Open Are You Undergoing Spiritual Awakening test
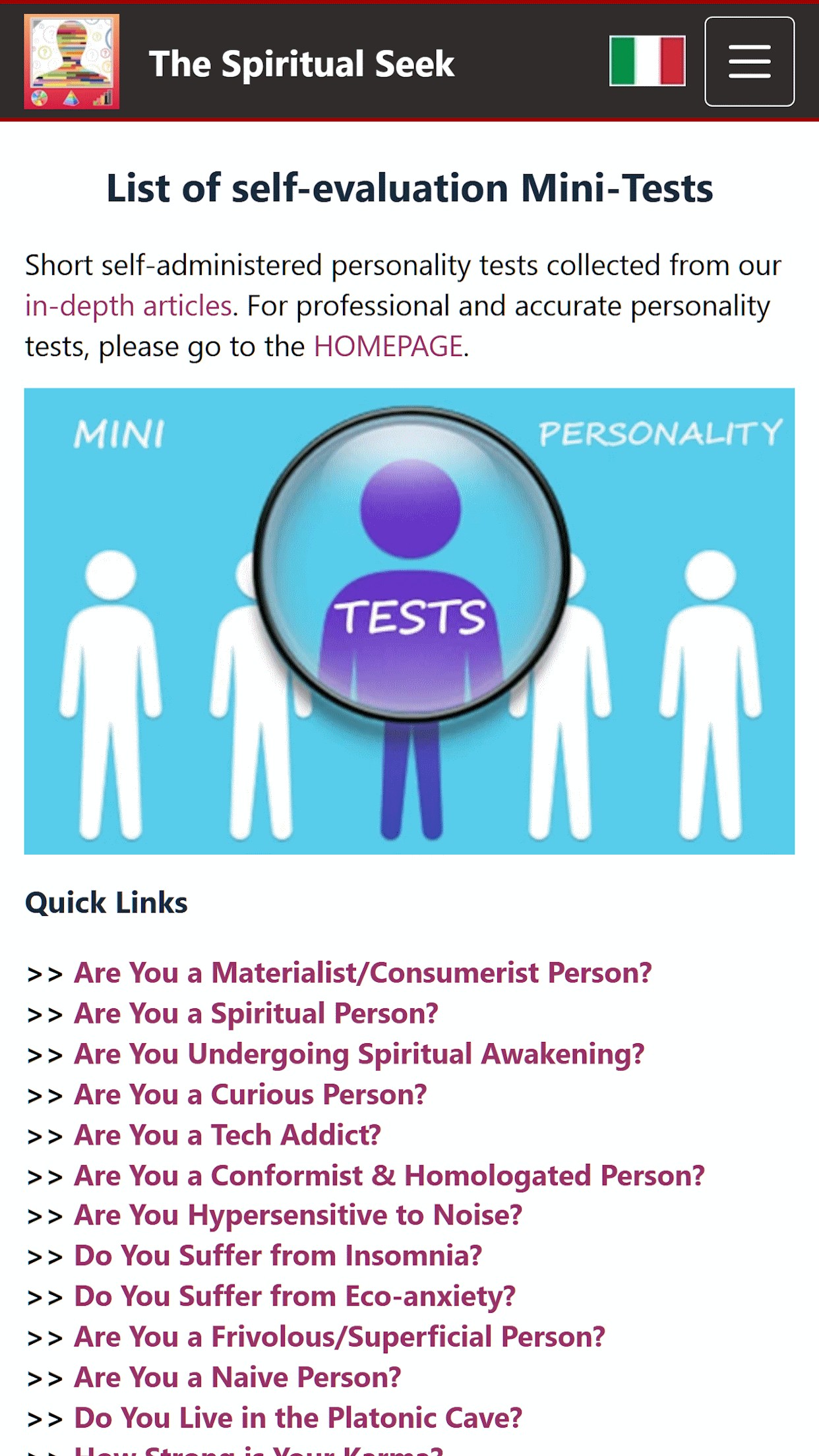819x1456 pixels. point(359,1054)
